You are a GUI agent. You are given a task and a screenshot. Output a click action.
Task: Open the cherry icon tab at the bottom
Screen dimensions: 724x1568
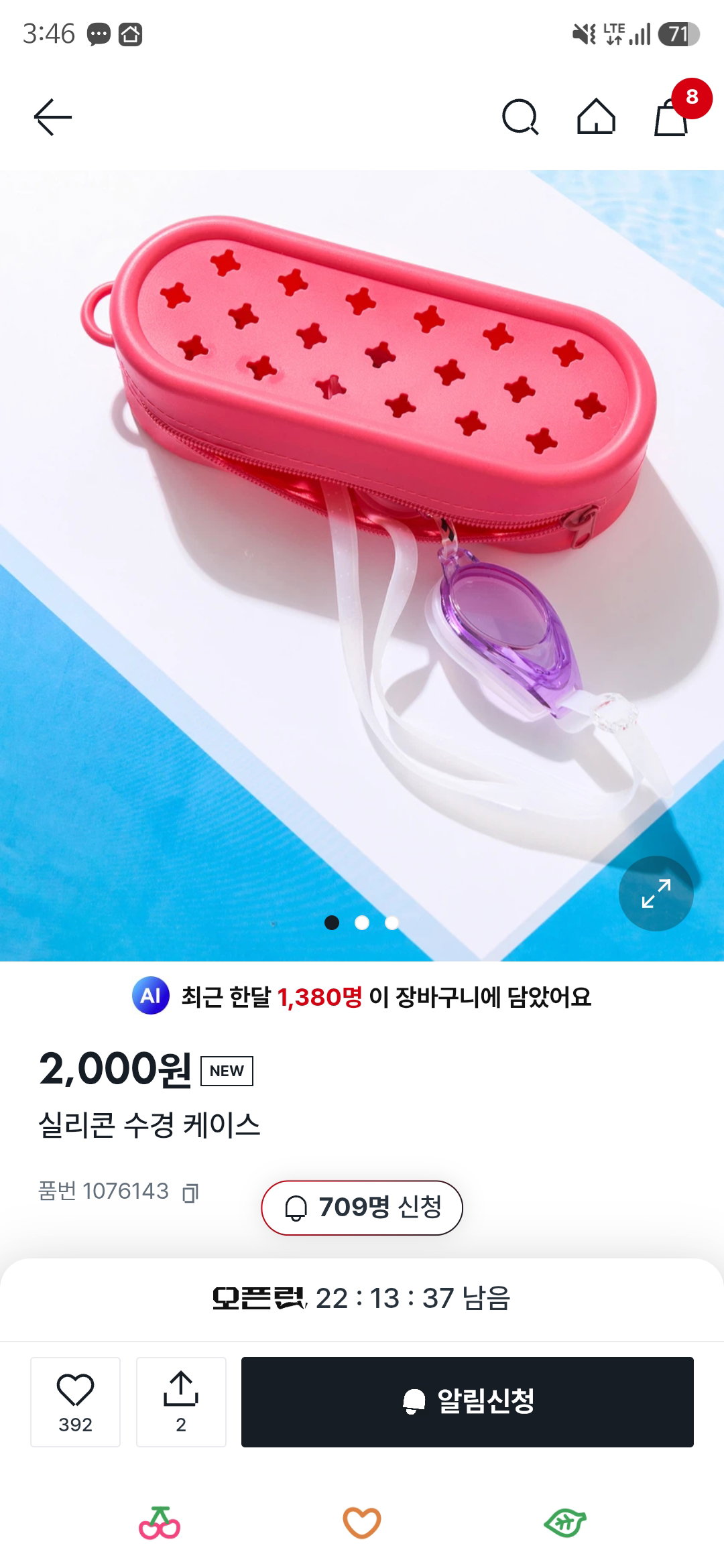(160, 1523)
